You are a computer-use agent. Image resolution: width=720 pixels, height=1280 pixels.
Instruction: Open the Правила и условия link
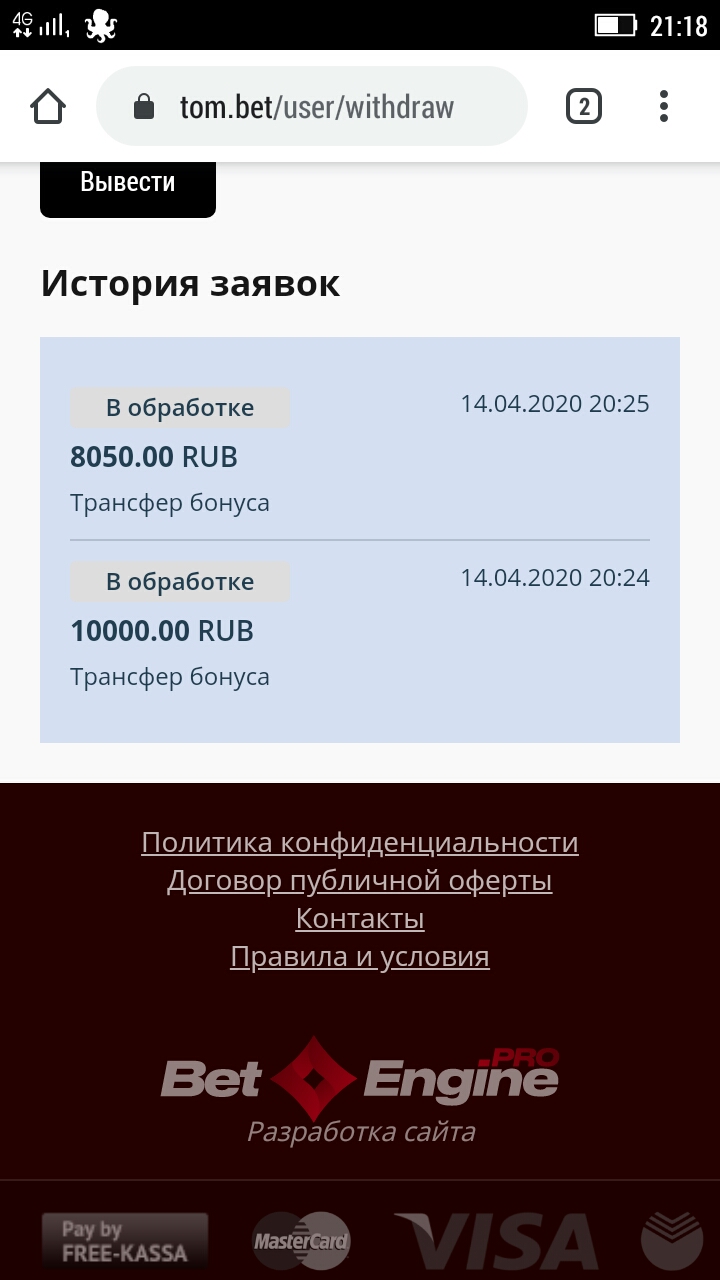(x=360, y=957)
